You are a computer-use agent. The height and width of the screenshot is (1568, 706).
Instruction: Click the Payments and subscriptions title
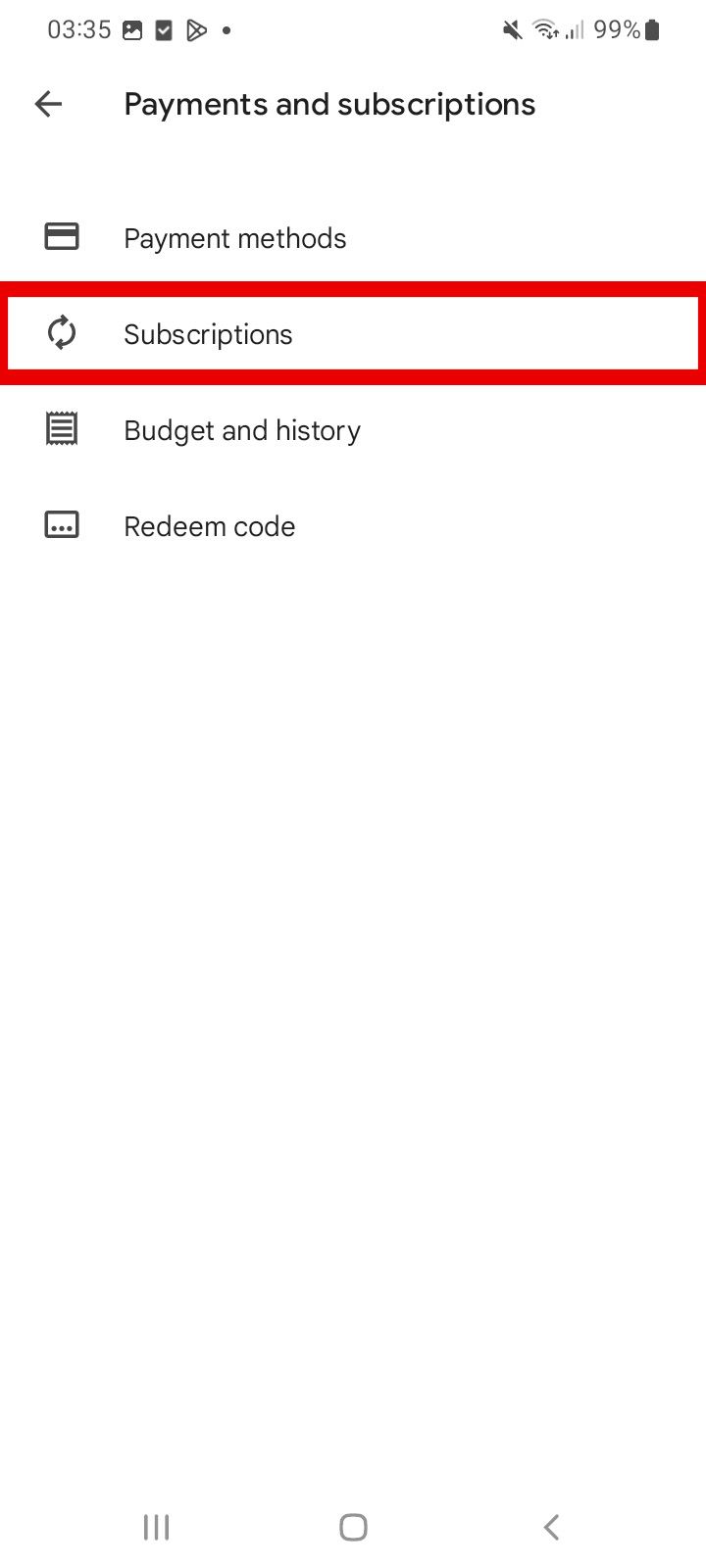pos(329,104)
